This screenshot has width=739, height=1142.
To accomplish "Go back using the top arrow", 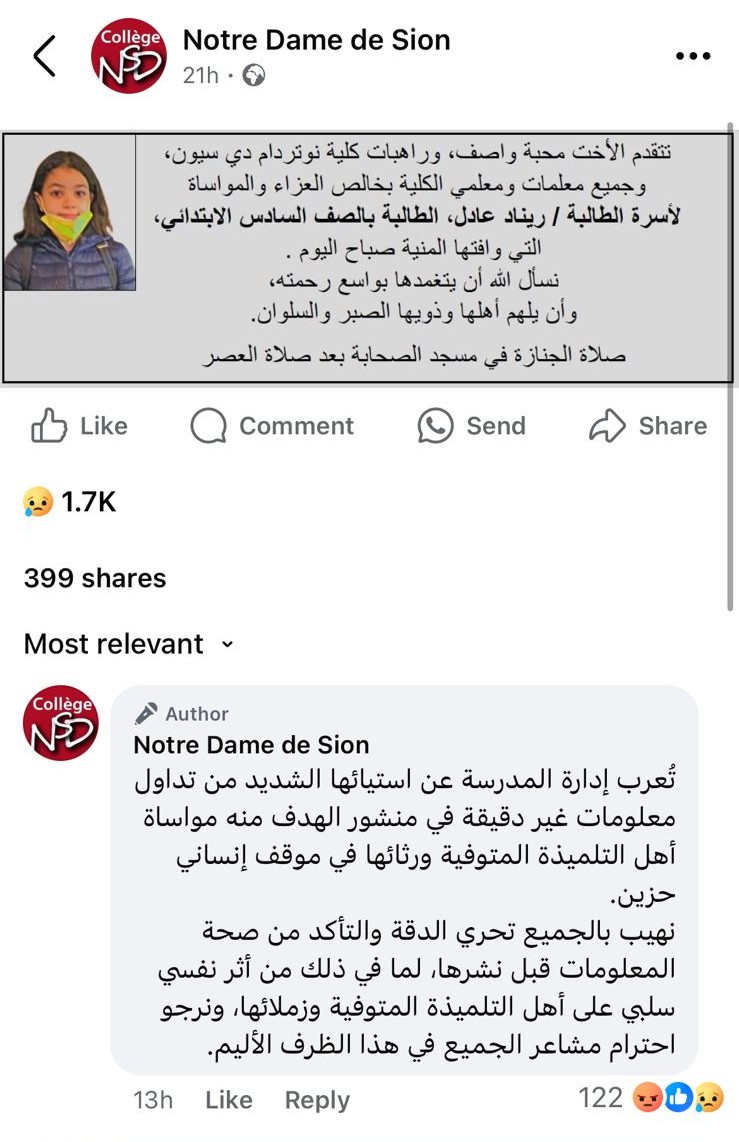I will pyautogui.click(x=45, y=57).
